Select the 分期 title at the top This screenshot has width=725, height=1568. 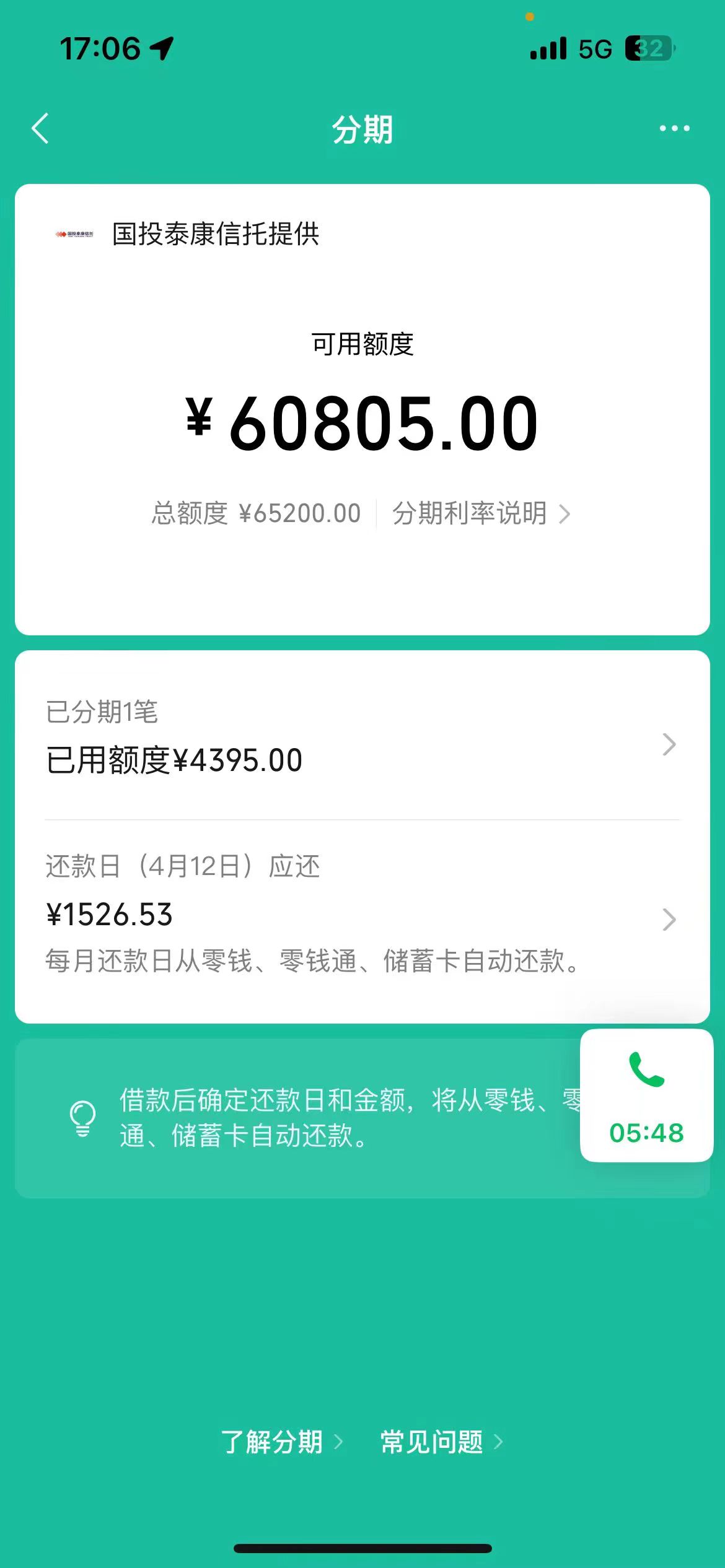(362, 130)
